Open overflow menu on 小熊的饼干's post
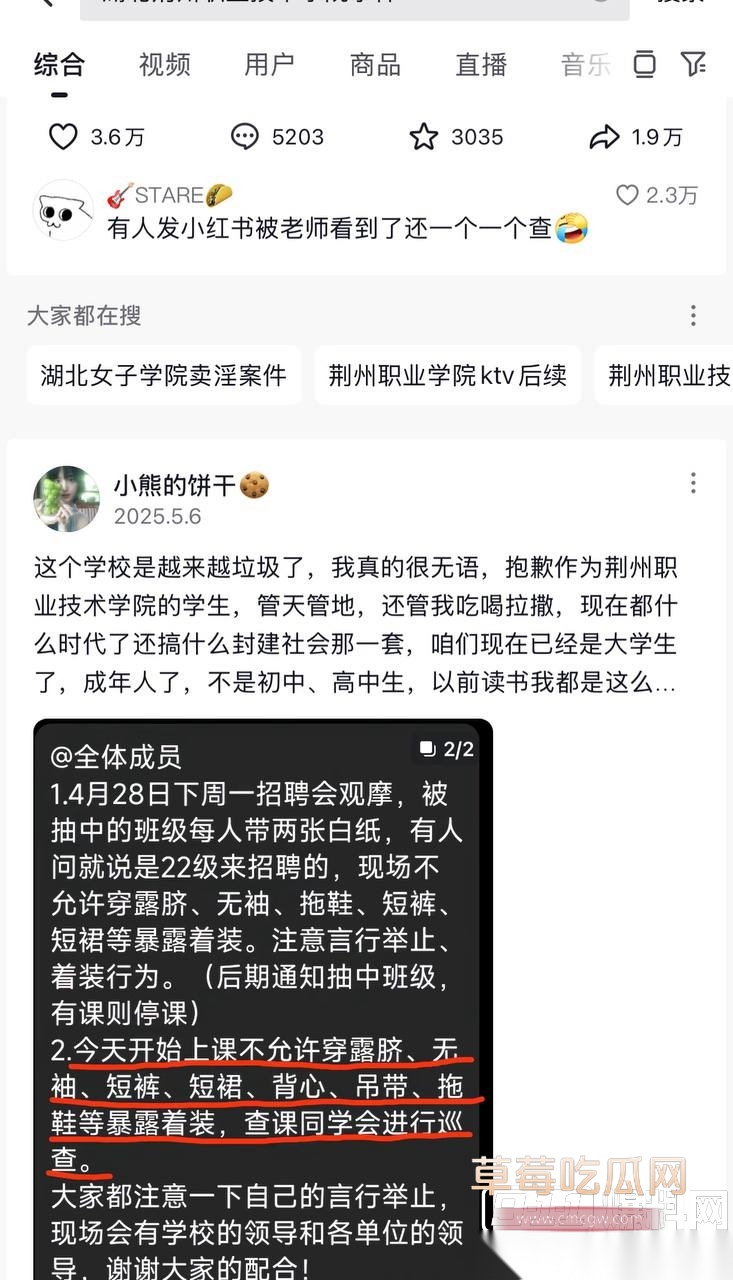The height and width of the screenshot is (1280, 733). pyautogui.click(x=693, y=484)
